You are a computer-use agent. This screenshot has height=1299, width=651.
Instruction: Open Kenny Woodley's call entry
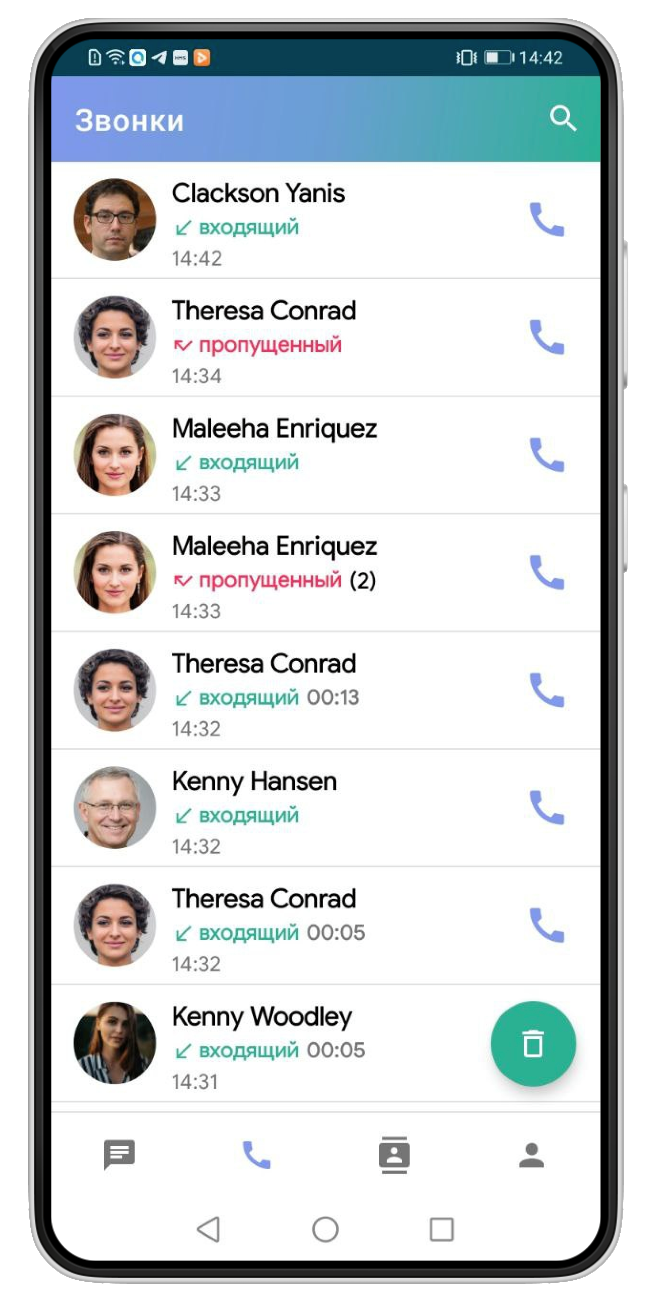pyautogui.click(x=300, y=1043)
